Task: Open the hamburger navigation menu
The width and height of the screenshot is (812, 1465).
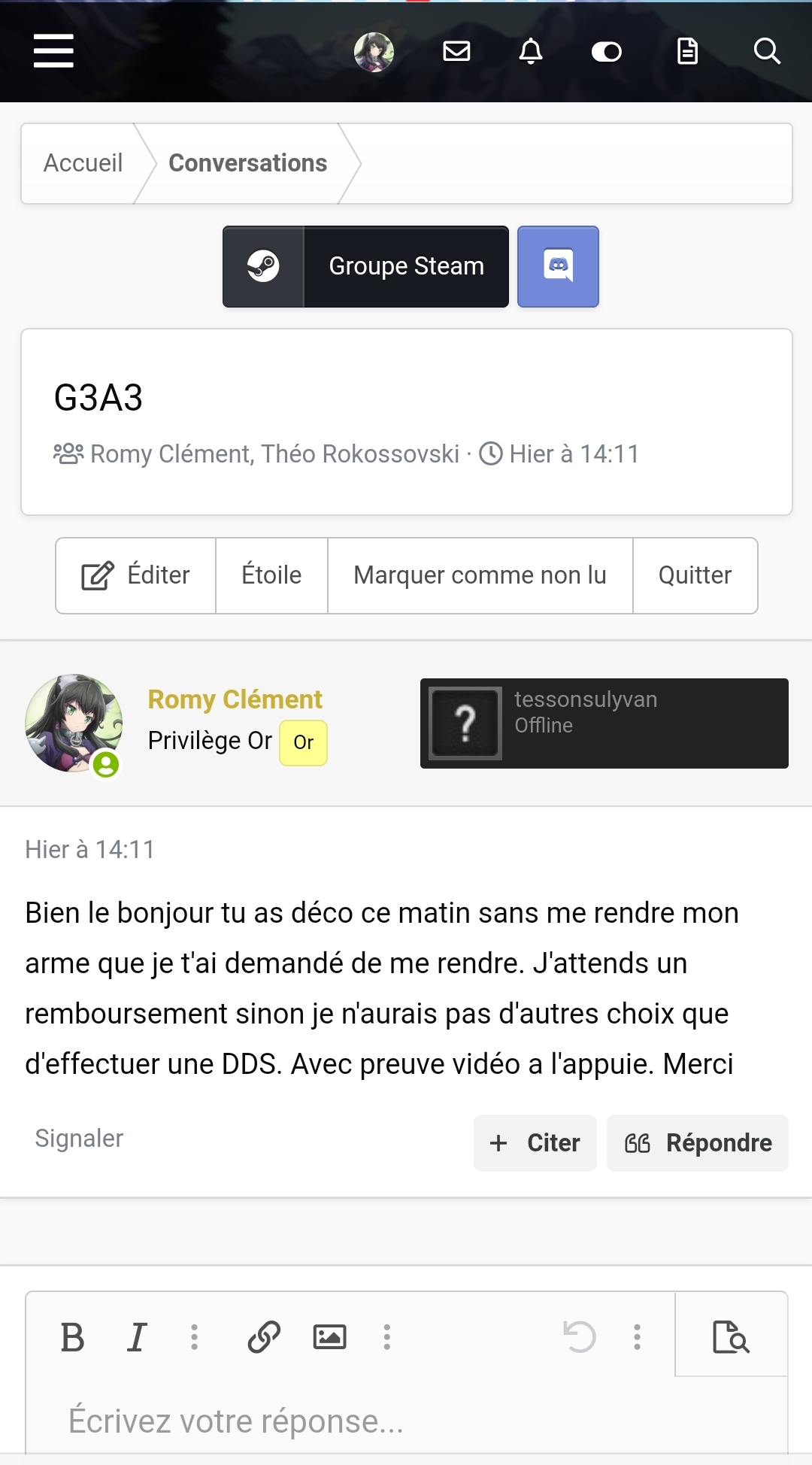Action: [x=53, y=51]
